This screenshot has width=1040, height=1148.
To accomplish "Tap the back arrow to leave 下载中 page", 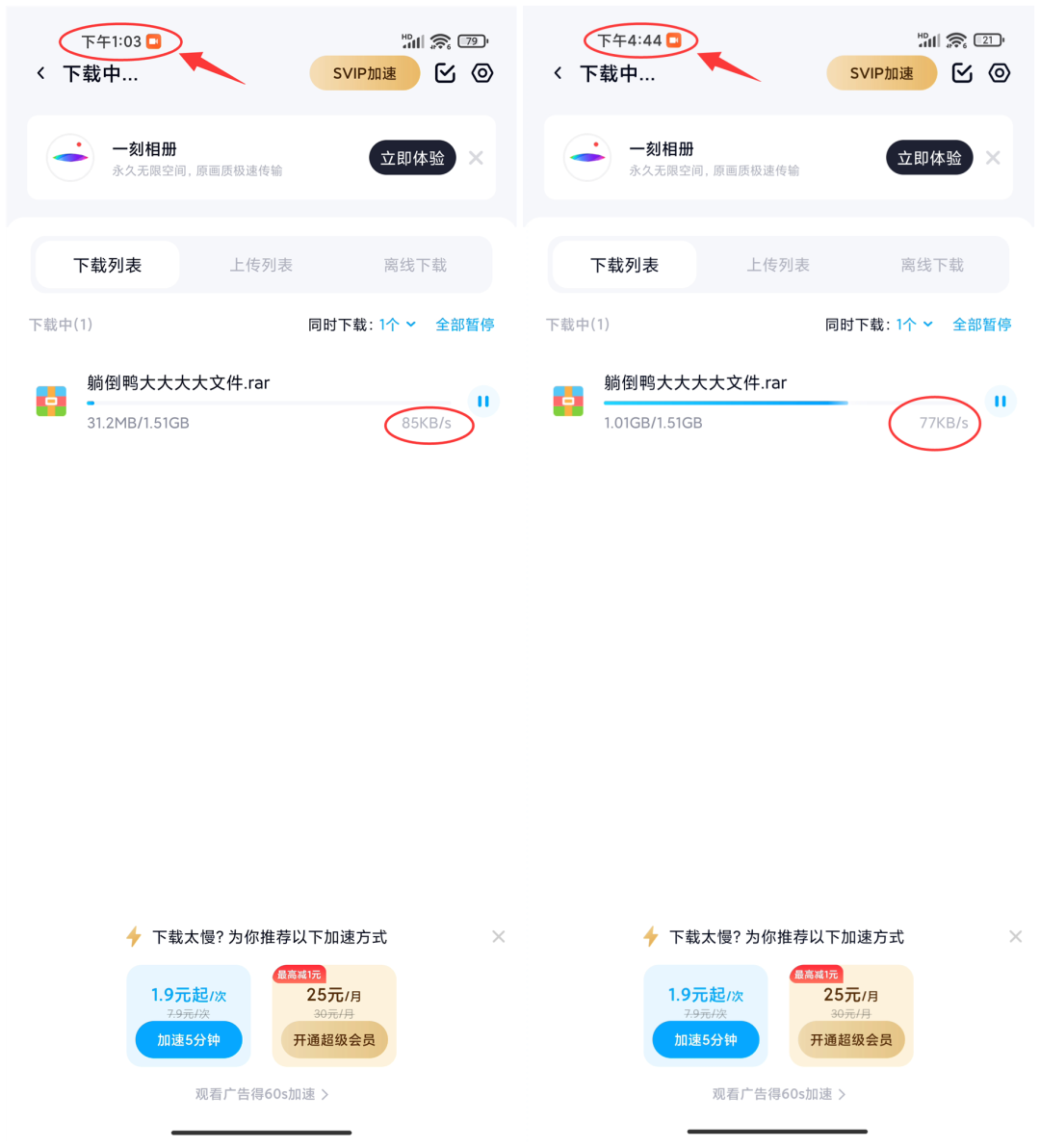I will click(40, 72).
